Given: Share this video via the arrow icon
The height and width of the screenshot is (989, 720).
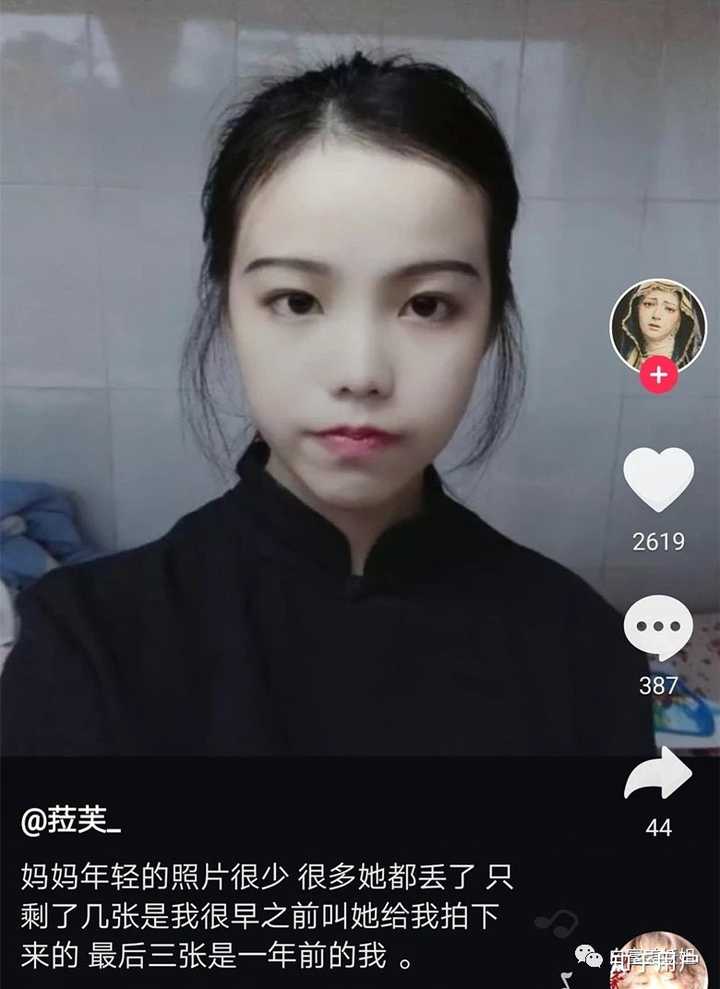Looking at the screenshot, I should click(658, 774).
